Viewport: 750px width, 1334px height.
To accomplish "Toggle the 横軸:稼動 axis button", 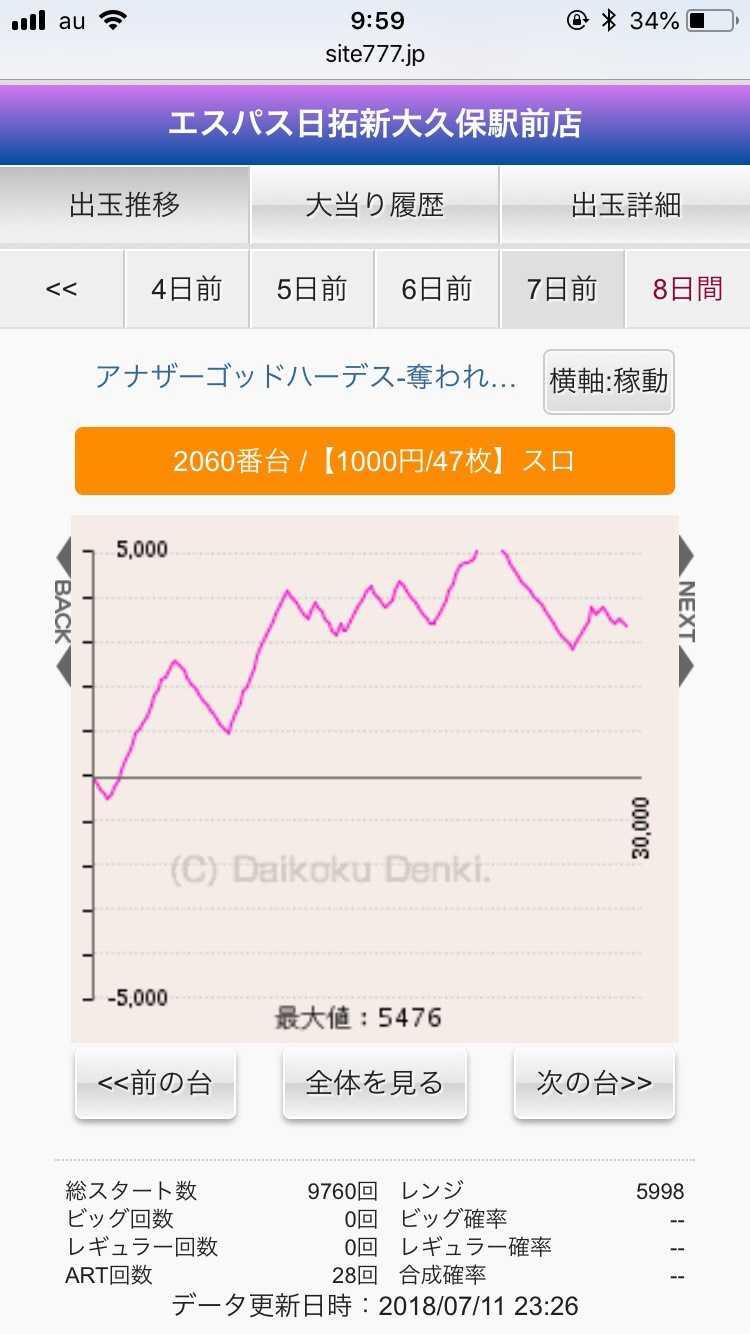I will (609, 381).
